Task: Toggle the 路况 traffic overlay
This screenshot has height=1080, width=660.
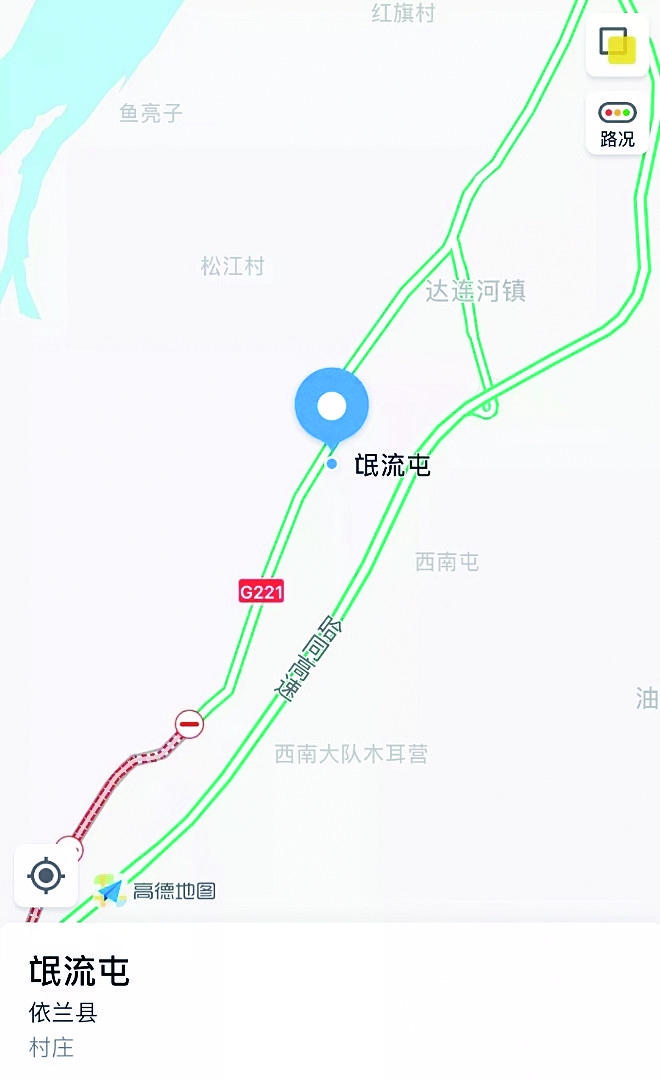Action: click(x=617, y=124)
